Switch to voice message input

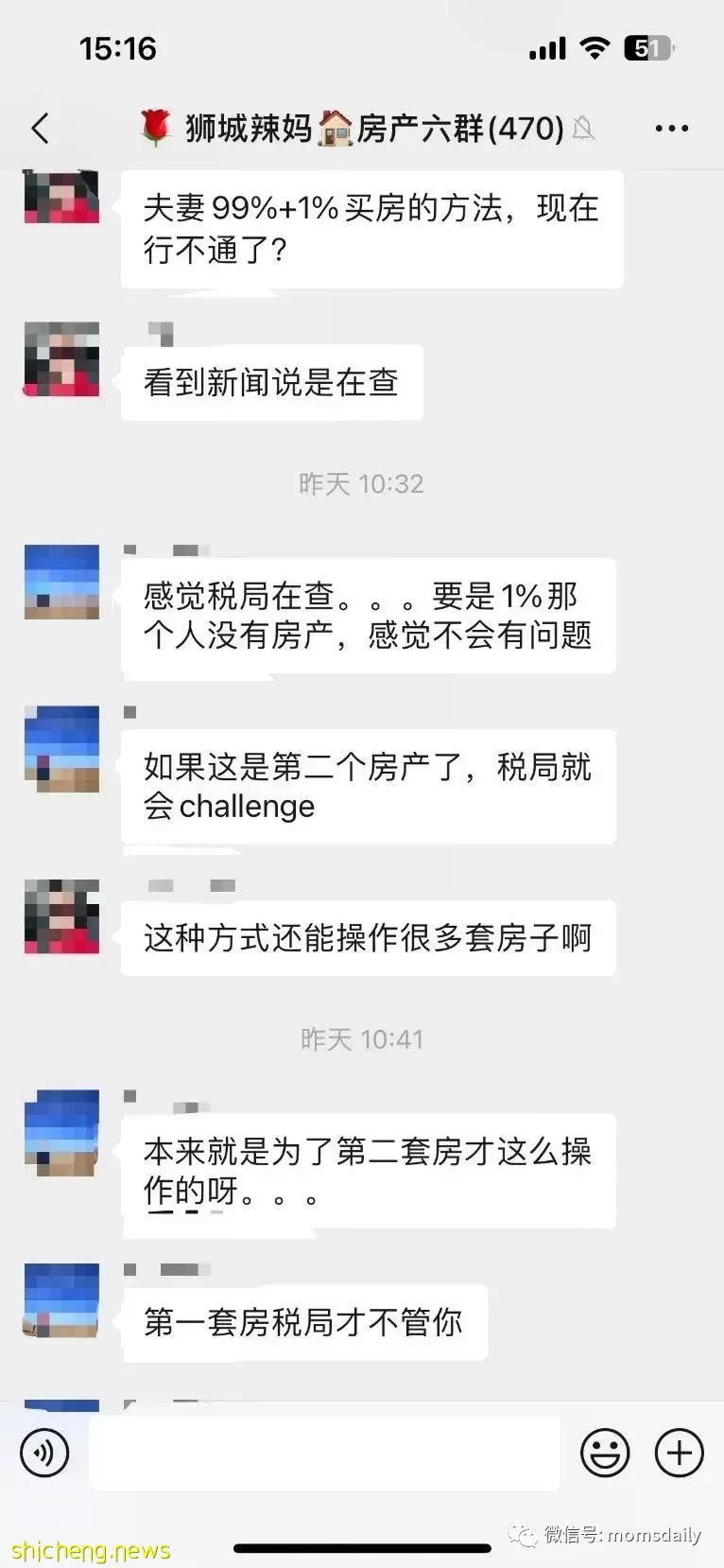click(44, 1453)
